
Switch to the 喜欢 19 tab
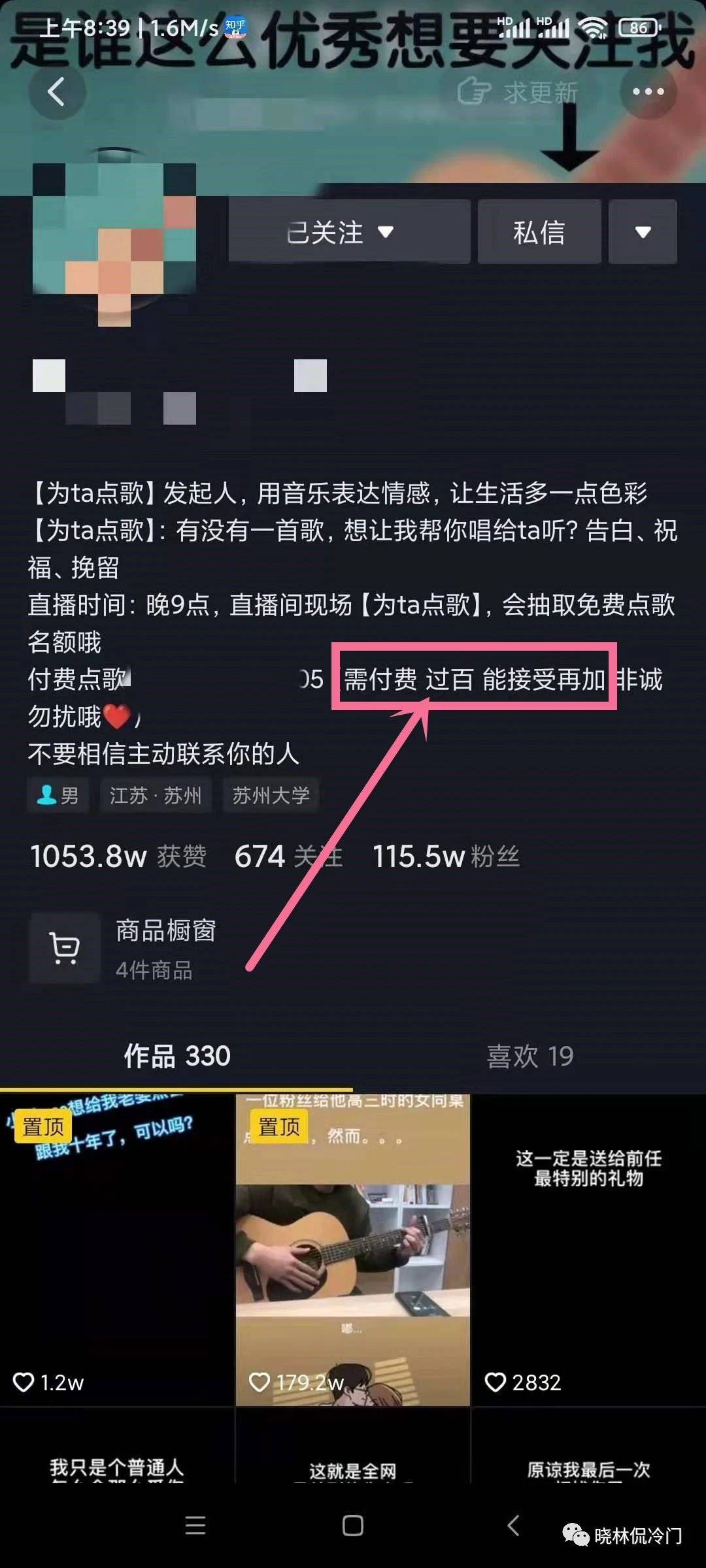pyautogui.click(x=529, y=1056)
